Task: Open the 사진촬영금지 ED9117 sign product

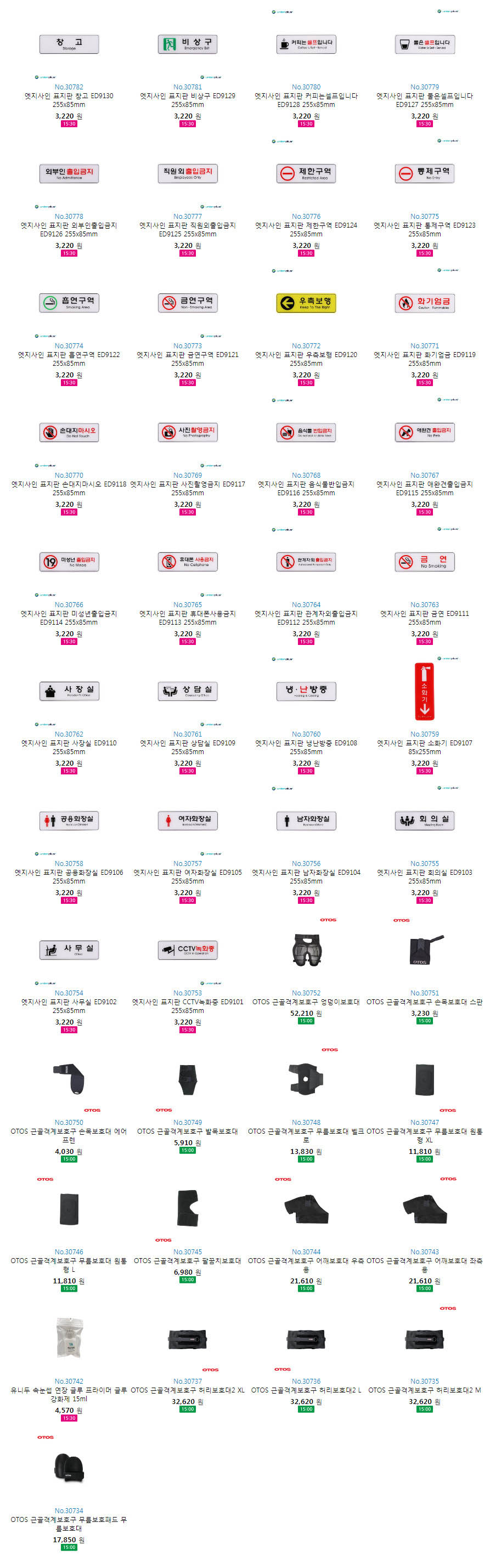Action: (x=188, y=432)
